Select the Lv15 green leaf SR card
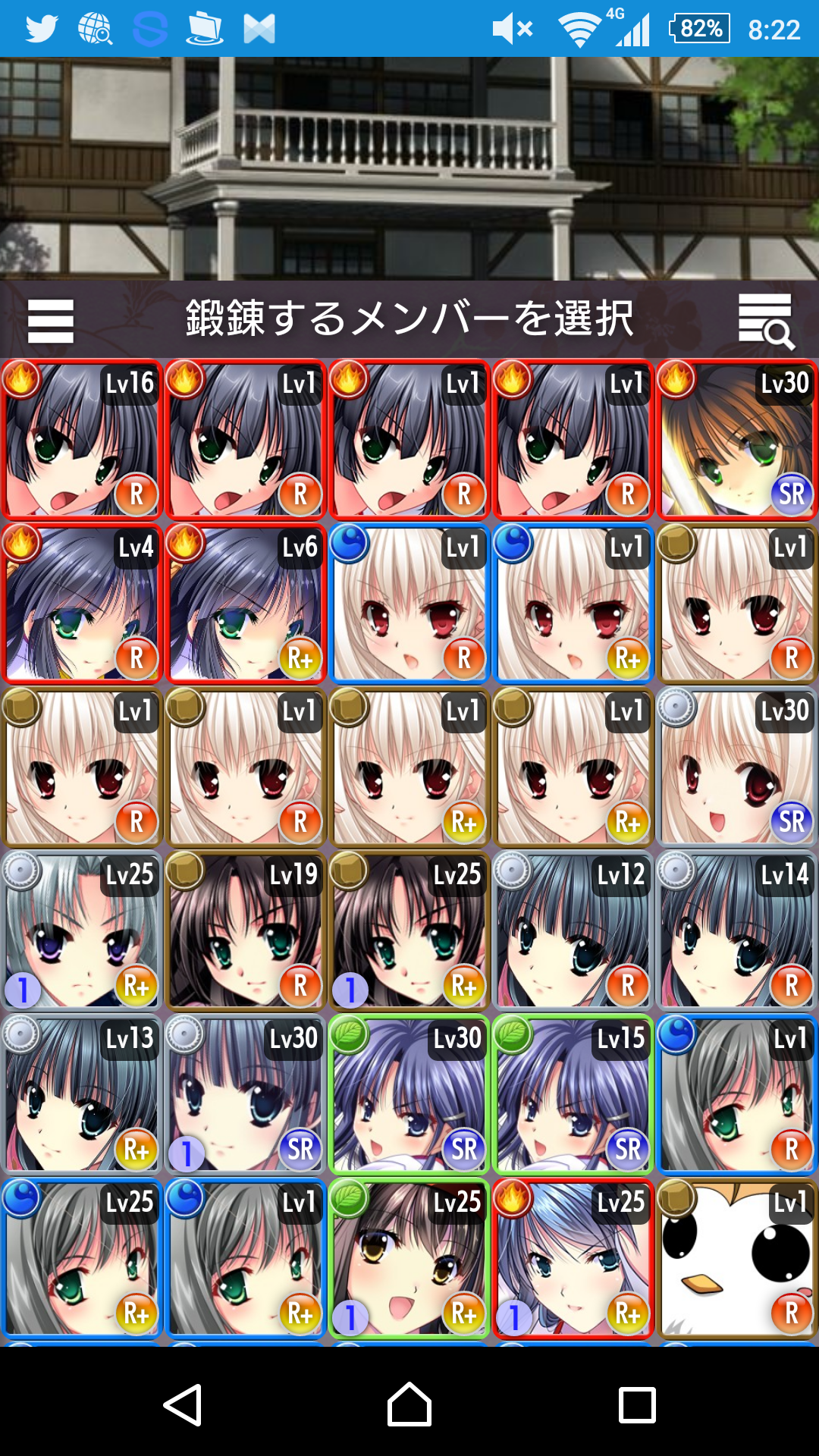Viewport: 819px width, 1456px height. tap(573, 1095)
